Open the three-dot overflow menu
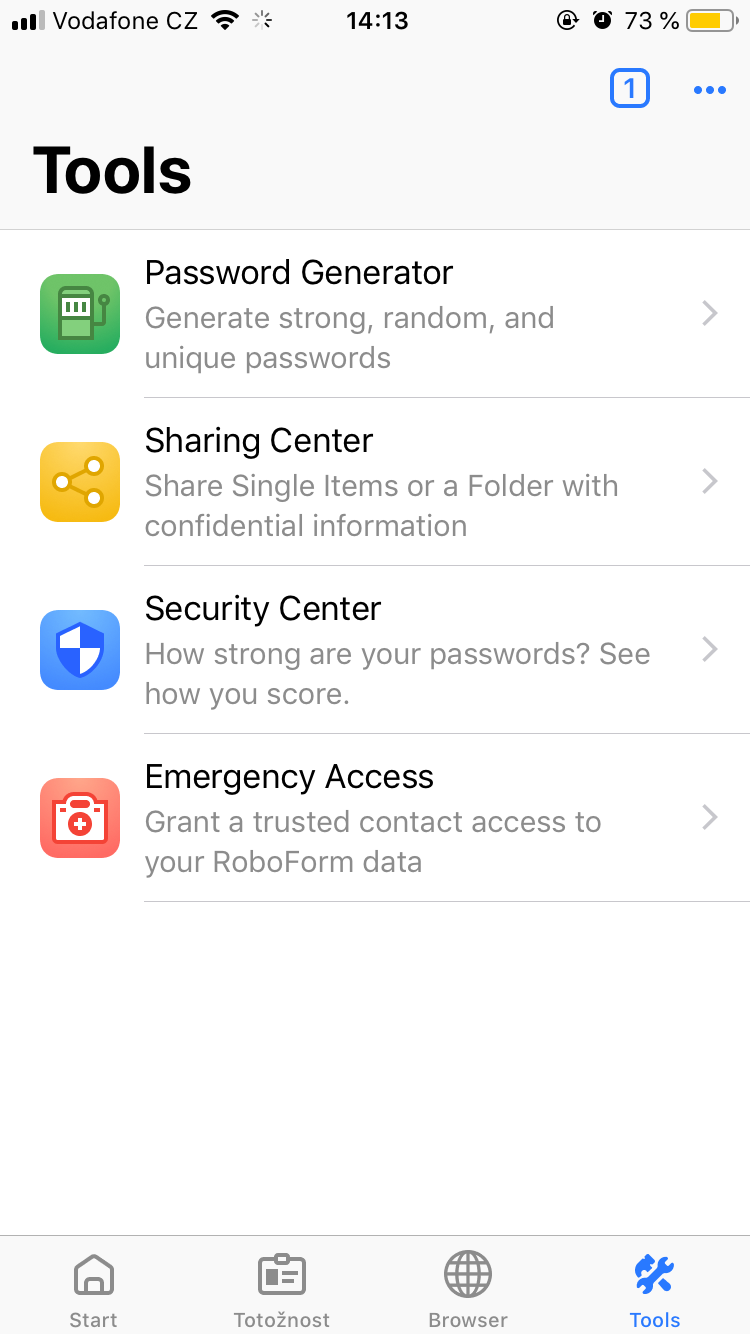Screen dimensions: 750x1334 [709, 90]
